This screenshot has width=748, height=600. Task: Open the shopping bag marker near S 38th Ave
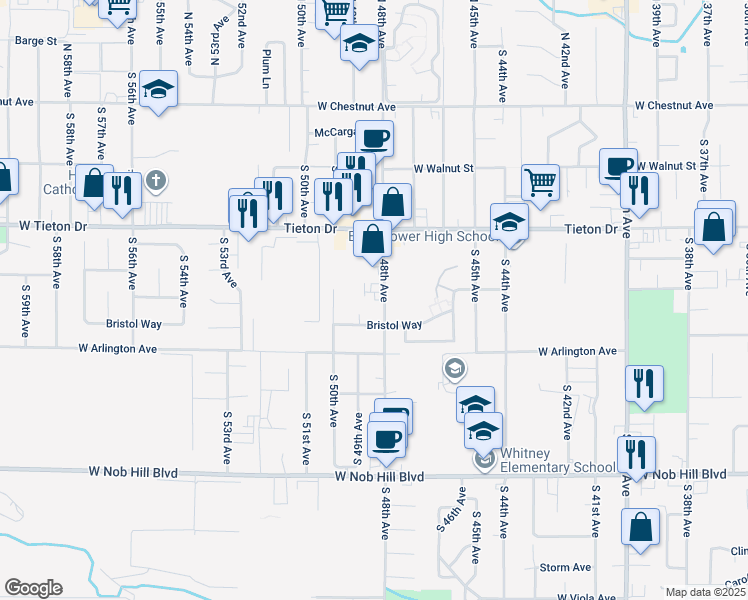tap(715, 227)
